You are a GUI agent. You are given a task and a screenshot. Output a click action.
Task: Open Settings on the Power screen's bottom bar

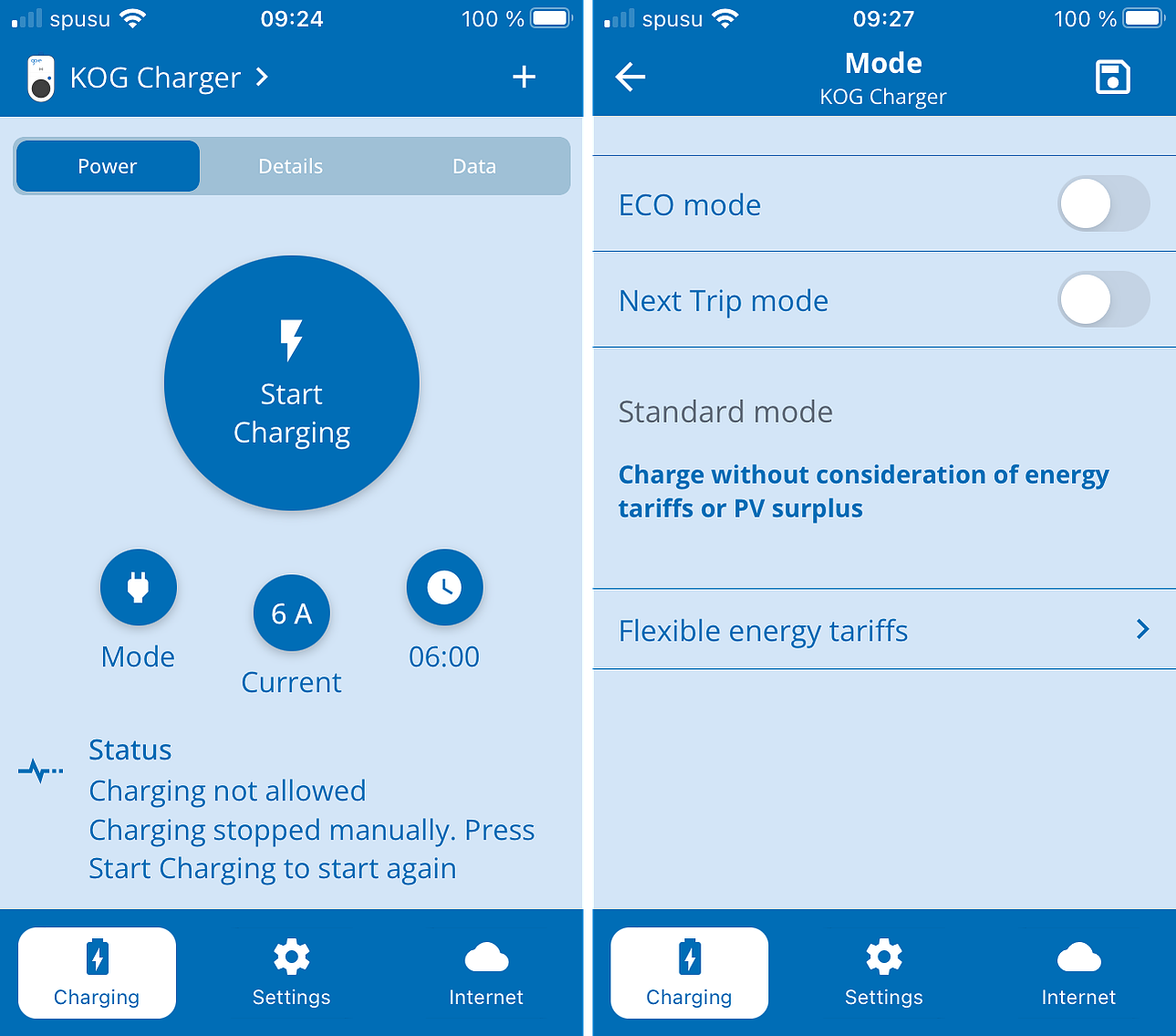point(291,973)
